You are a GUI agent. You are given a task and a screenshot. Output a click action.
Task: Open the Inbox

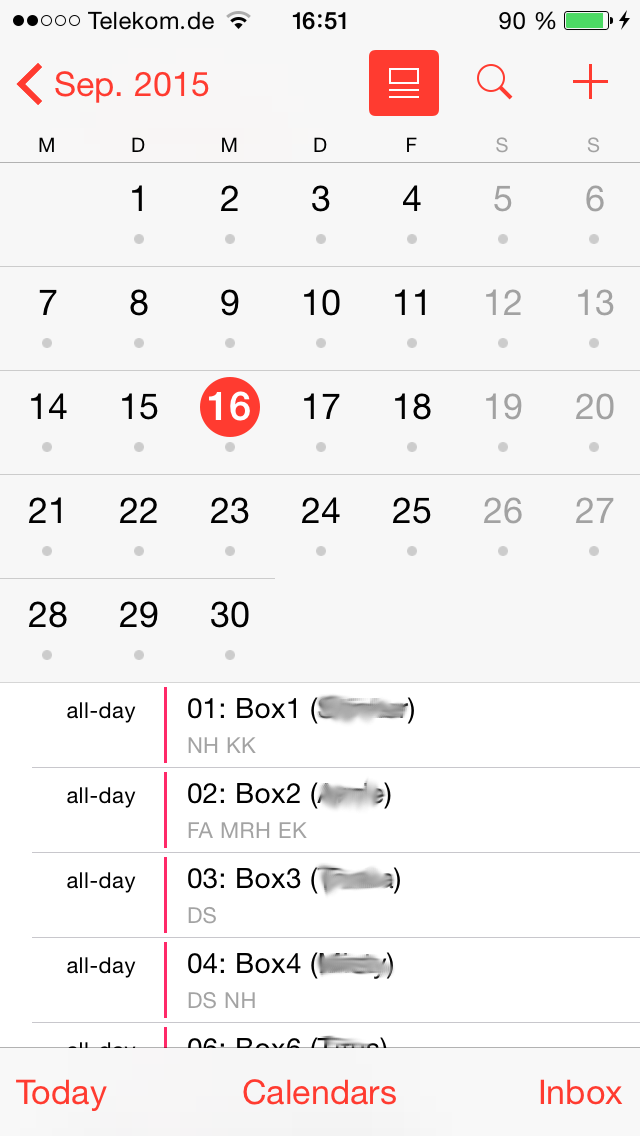click(x=580, y=1092)
